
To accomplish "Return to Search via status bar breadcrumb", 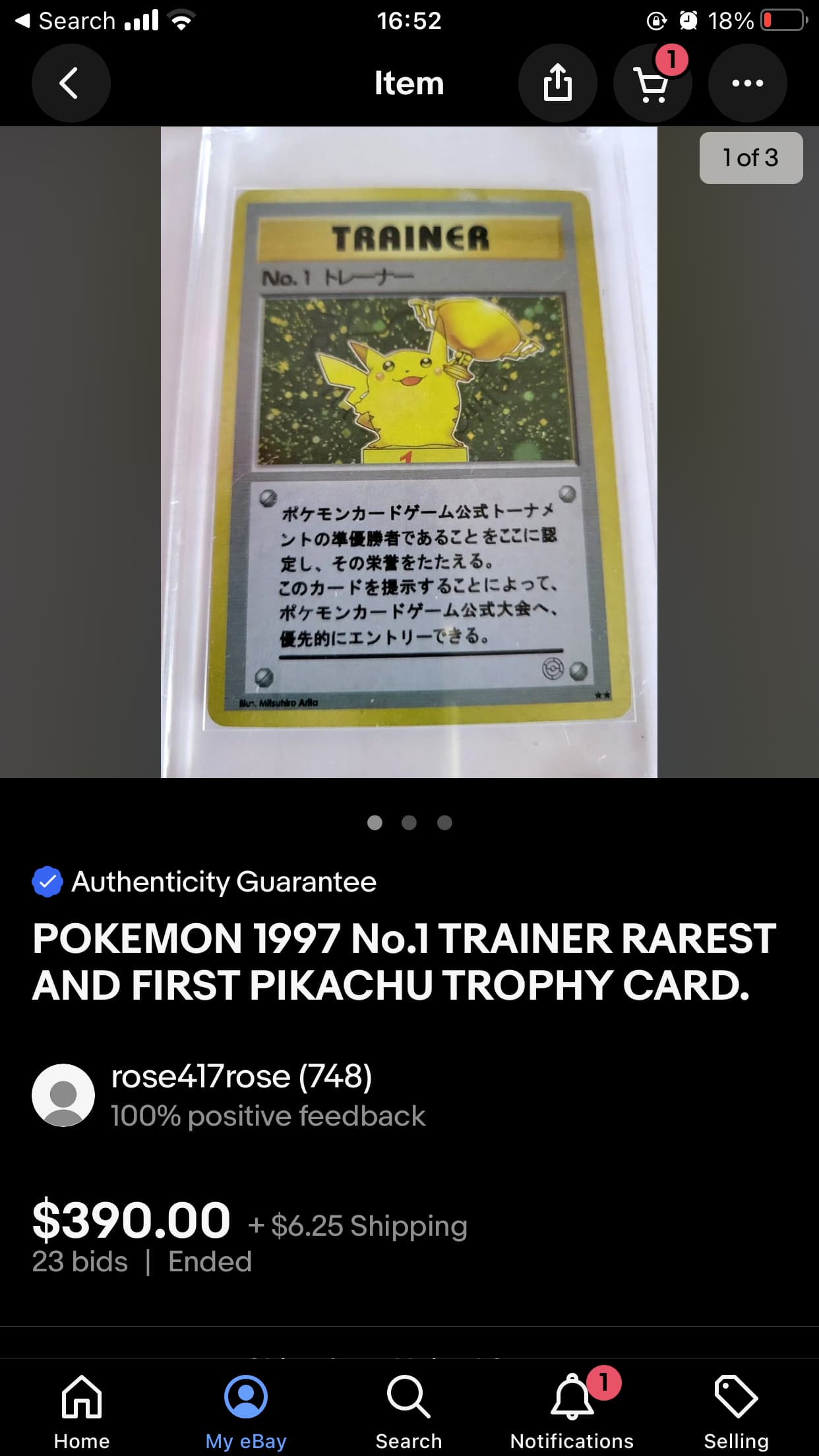I will click(x=65, y=21).
